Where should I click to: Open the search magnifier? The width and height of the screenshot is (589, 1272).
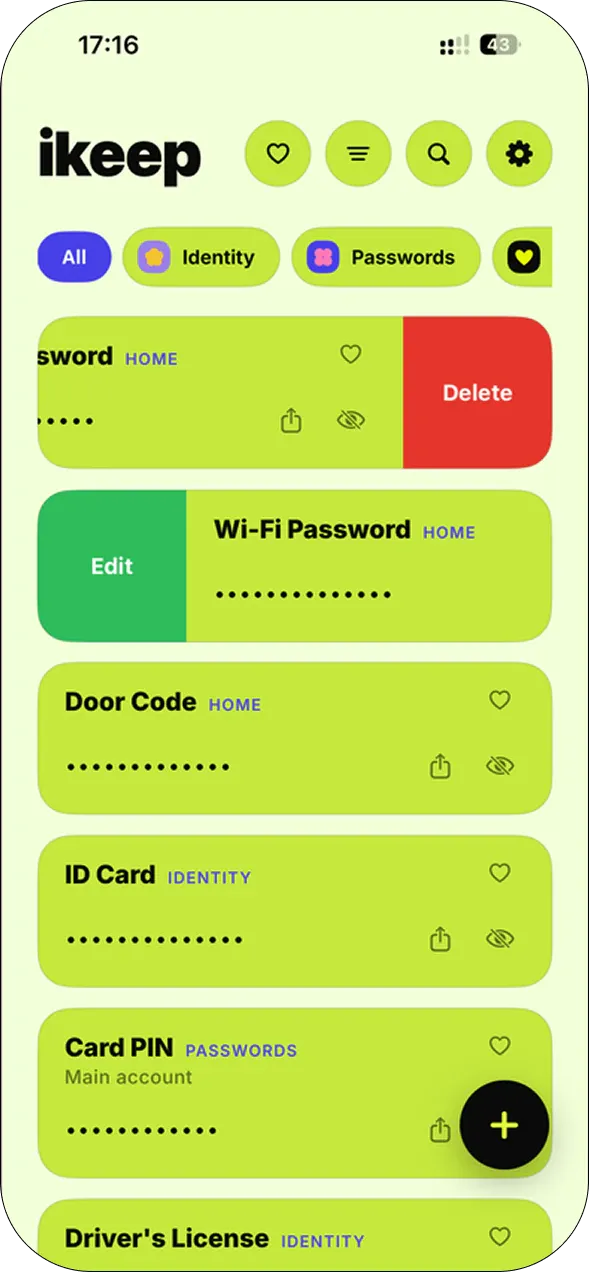438,154
